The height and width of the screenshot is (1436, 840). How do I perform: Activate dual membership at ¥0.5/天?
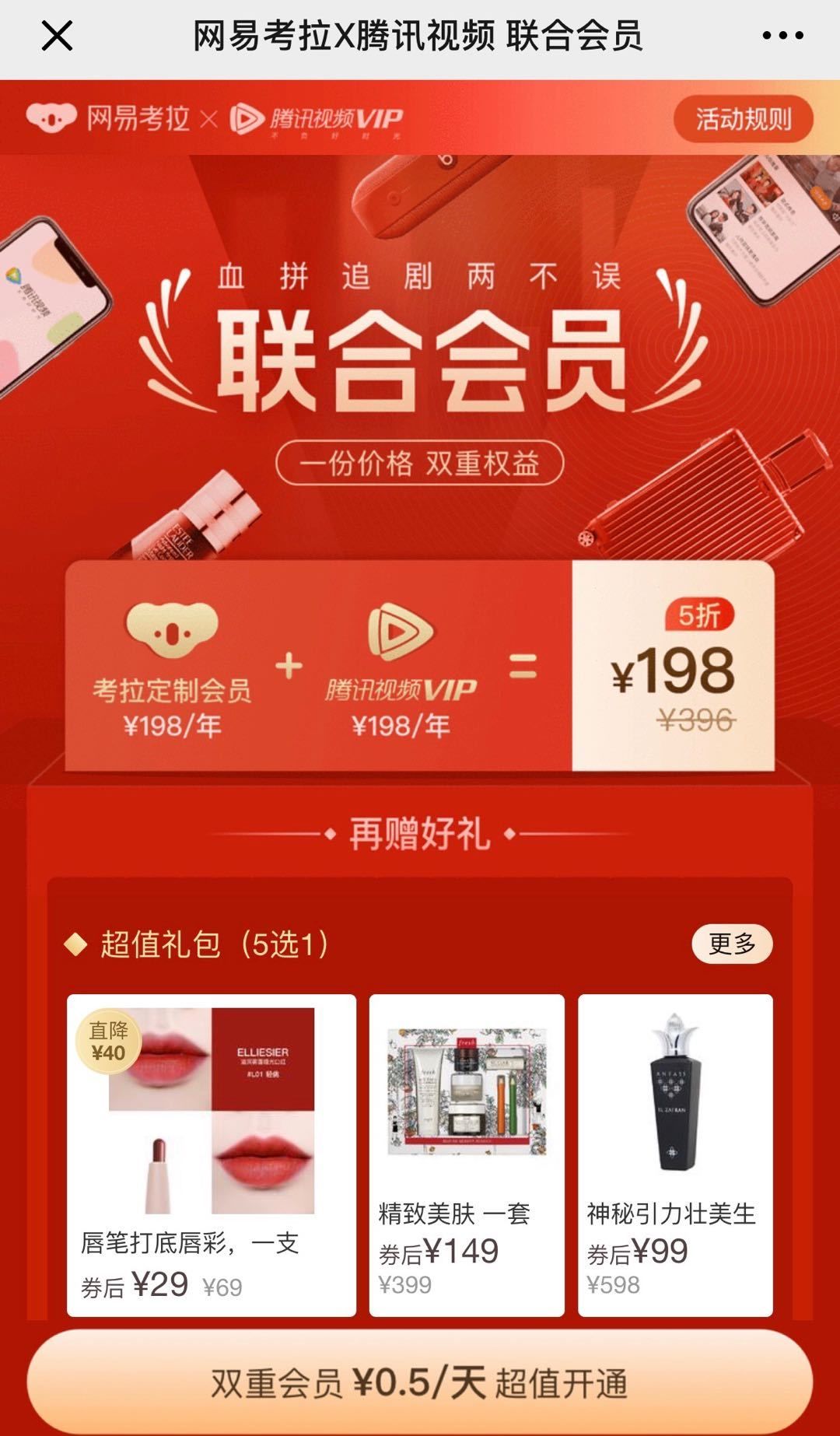[x=420, y=1382]
